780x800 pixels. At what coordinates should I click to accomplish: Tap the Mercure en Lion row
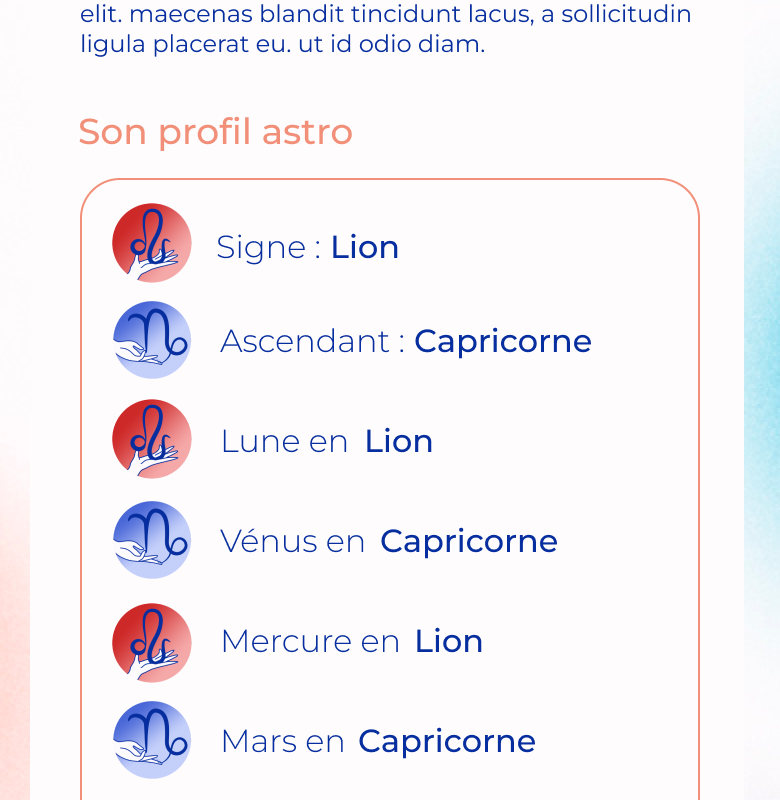(x=297, y=642)
